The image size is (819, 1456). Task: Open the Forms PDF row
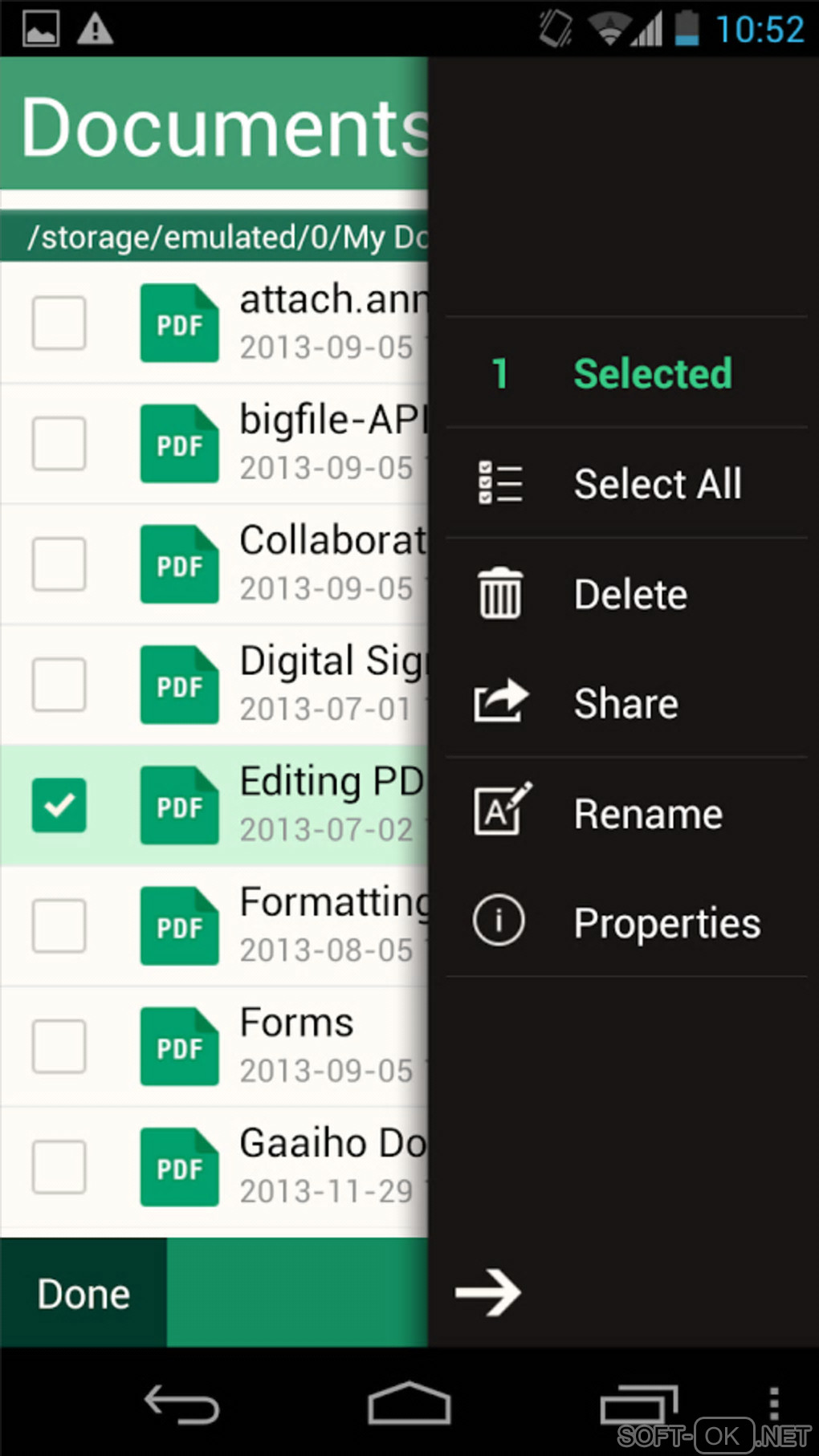297,1045
